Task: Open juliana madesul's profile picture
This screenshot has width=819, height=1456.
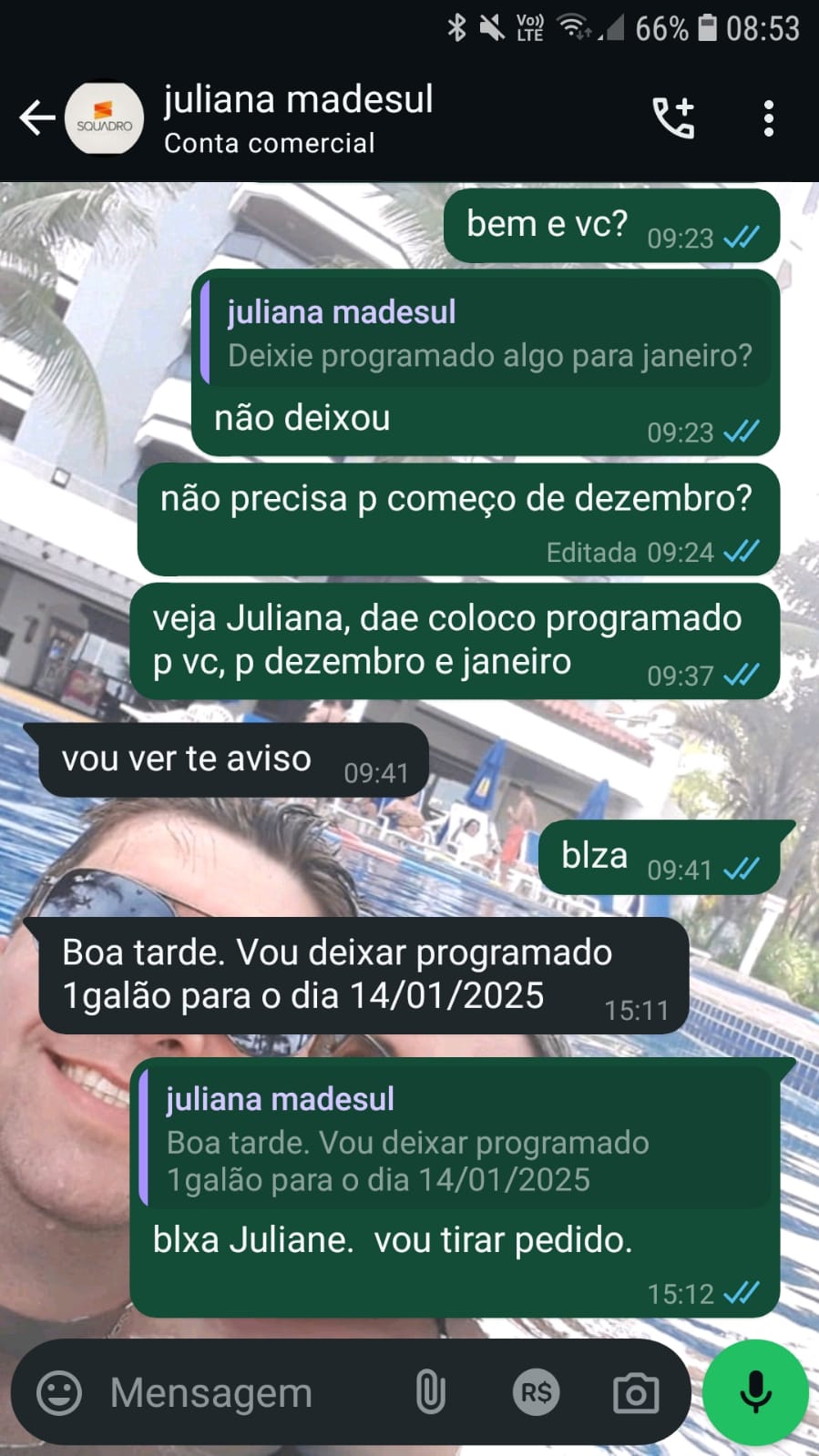Action: click(x=104, y=119)
